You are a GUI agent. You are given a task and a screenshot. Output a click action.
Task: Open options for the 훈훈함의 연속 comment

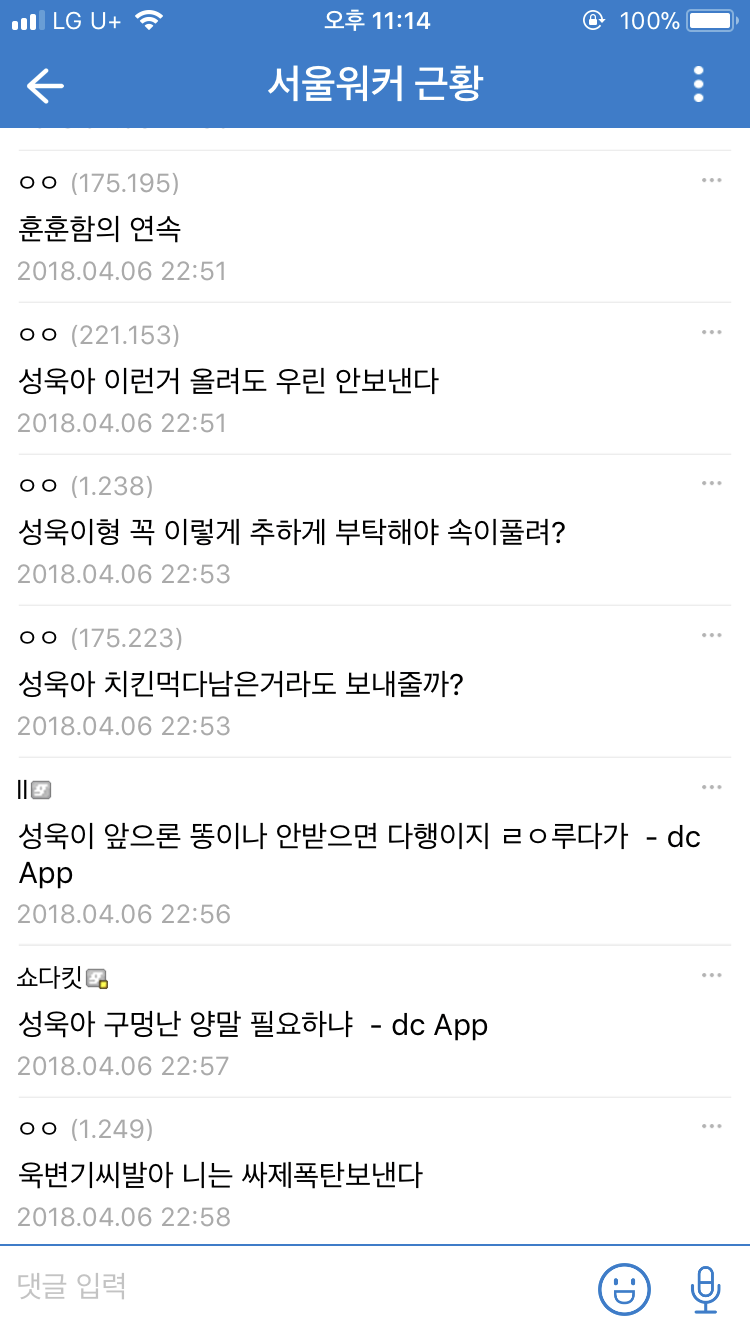[711, 181]
